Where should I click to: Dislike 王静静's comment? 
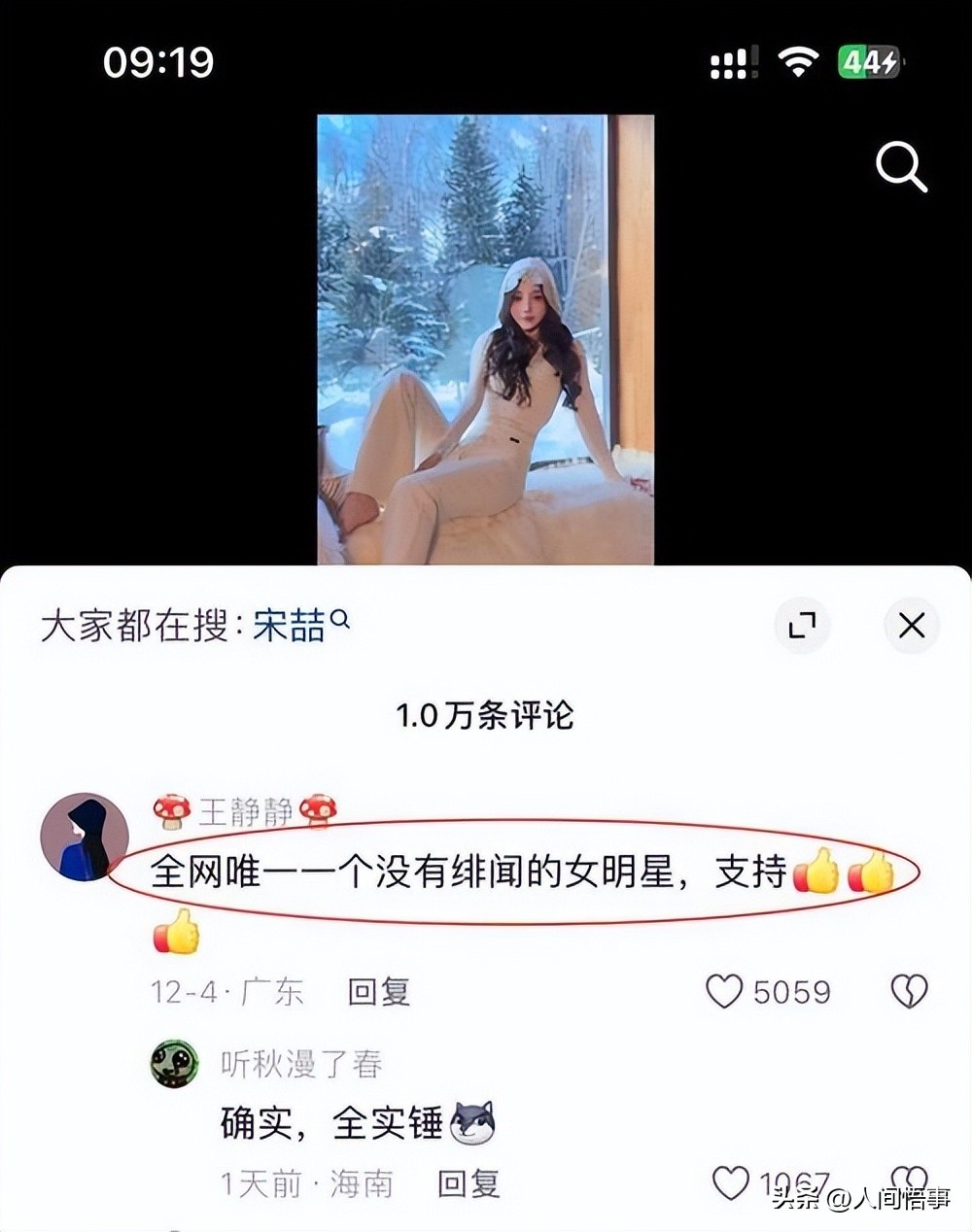coord(909,991)
